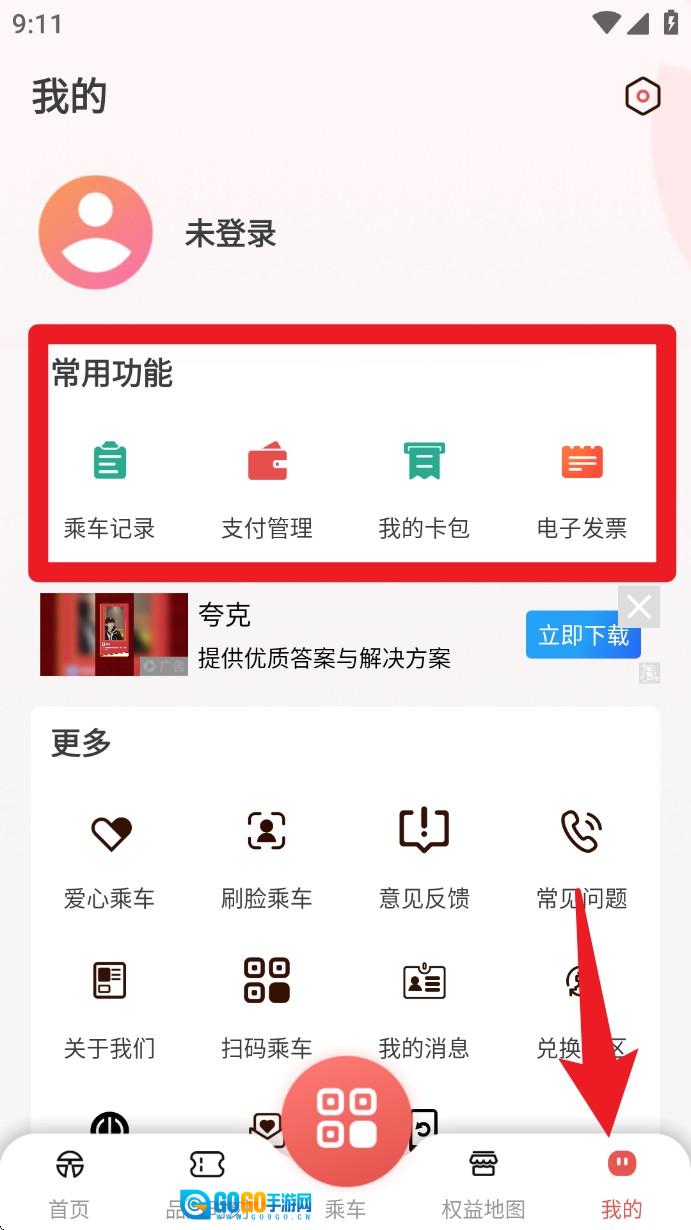Tap 立即下载 on the 夸克 ad
Screen dimensions: 691x1230
click(582, 635)
